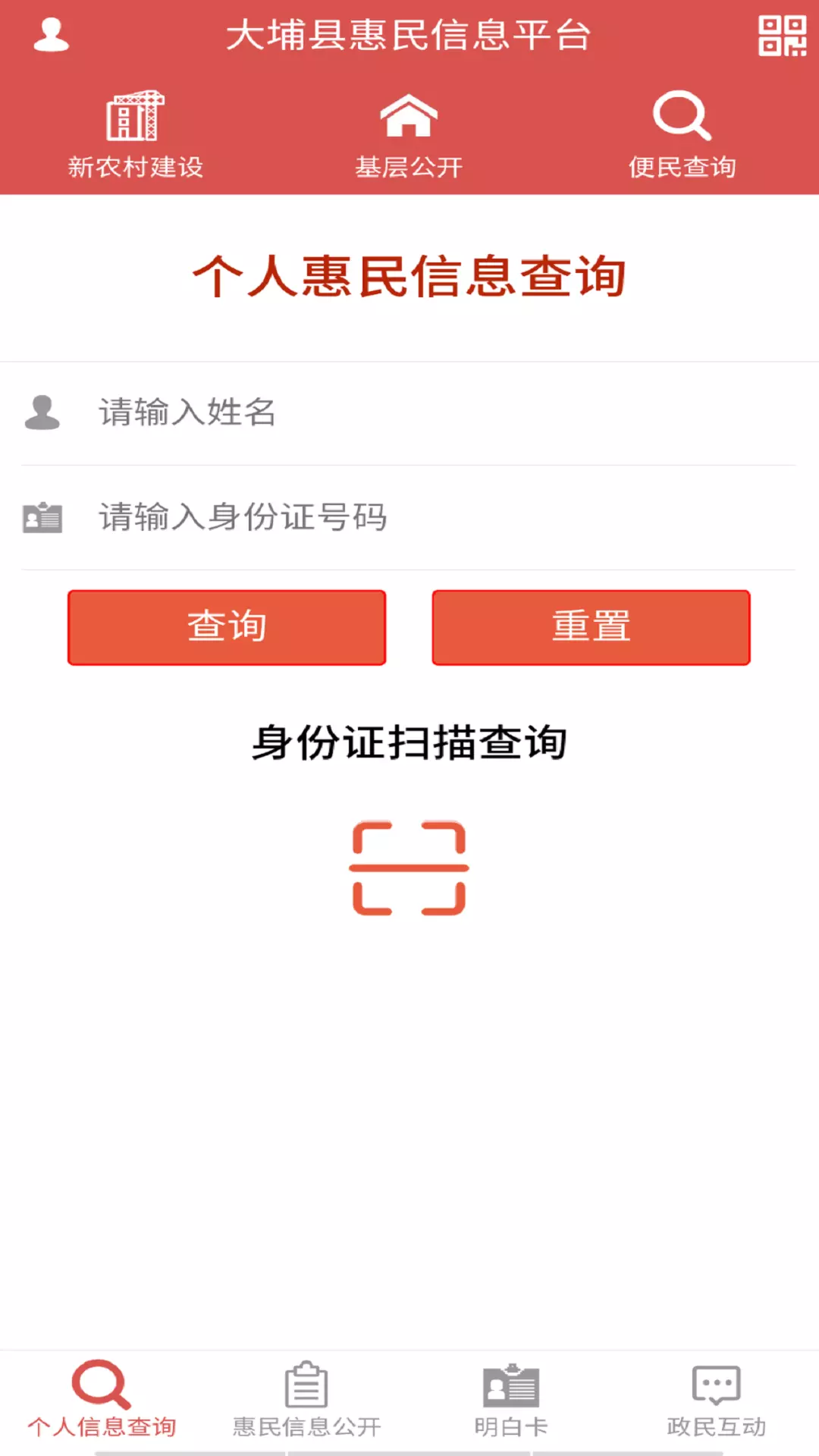Start ID card scan query

[x=409, y=868]
